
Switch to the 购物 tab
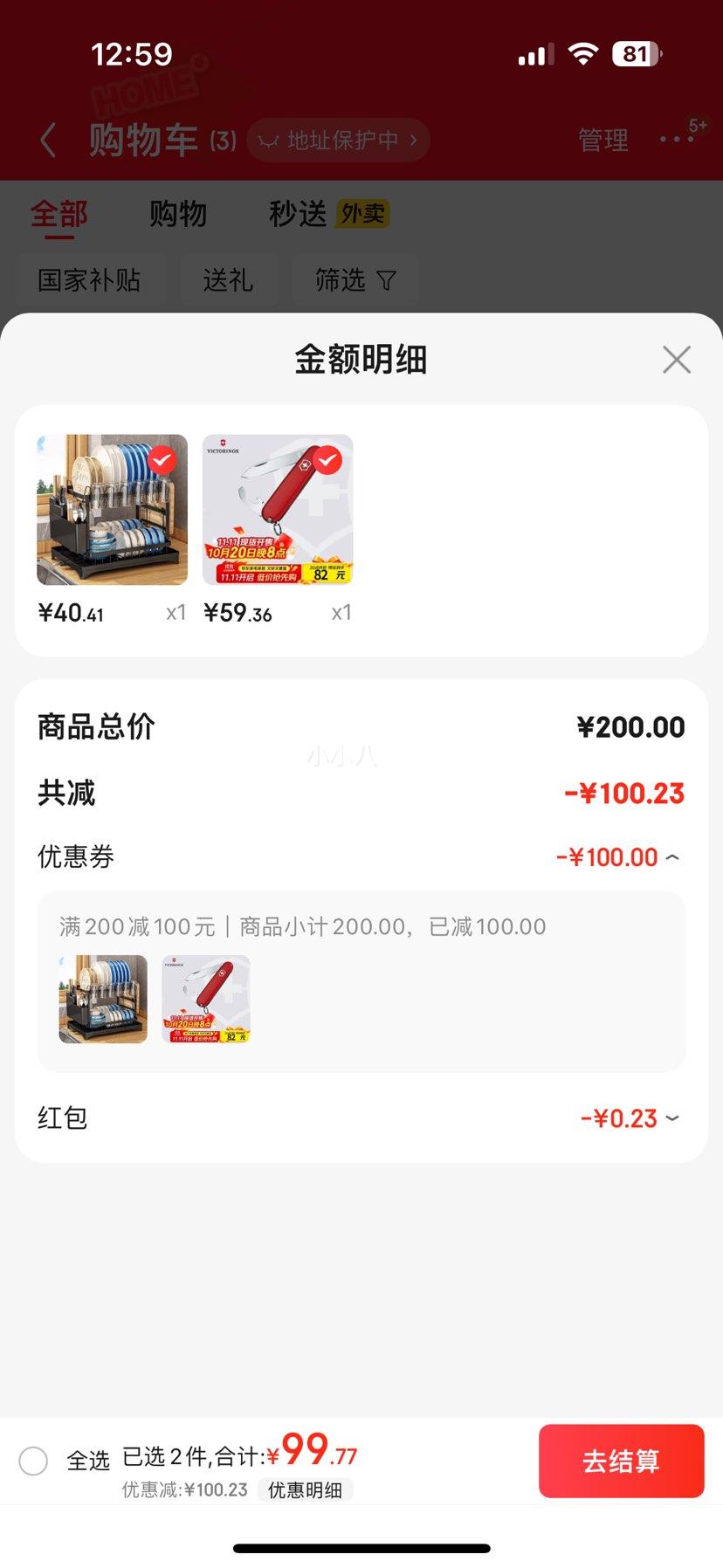178,214
